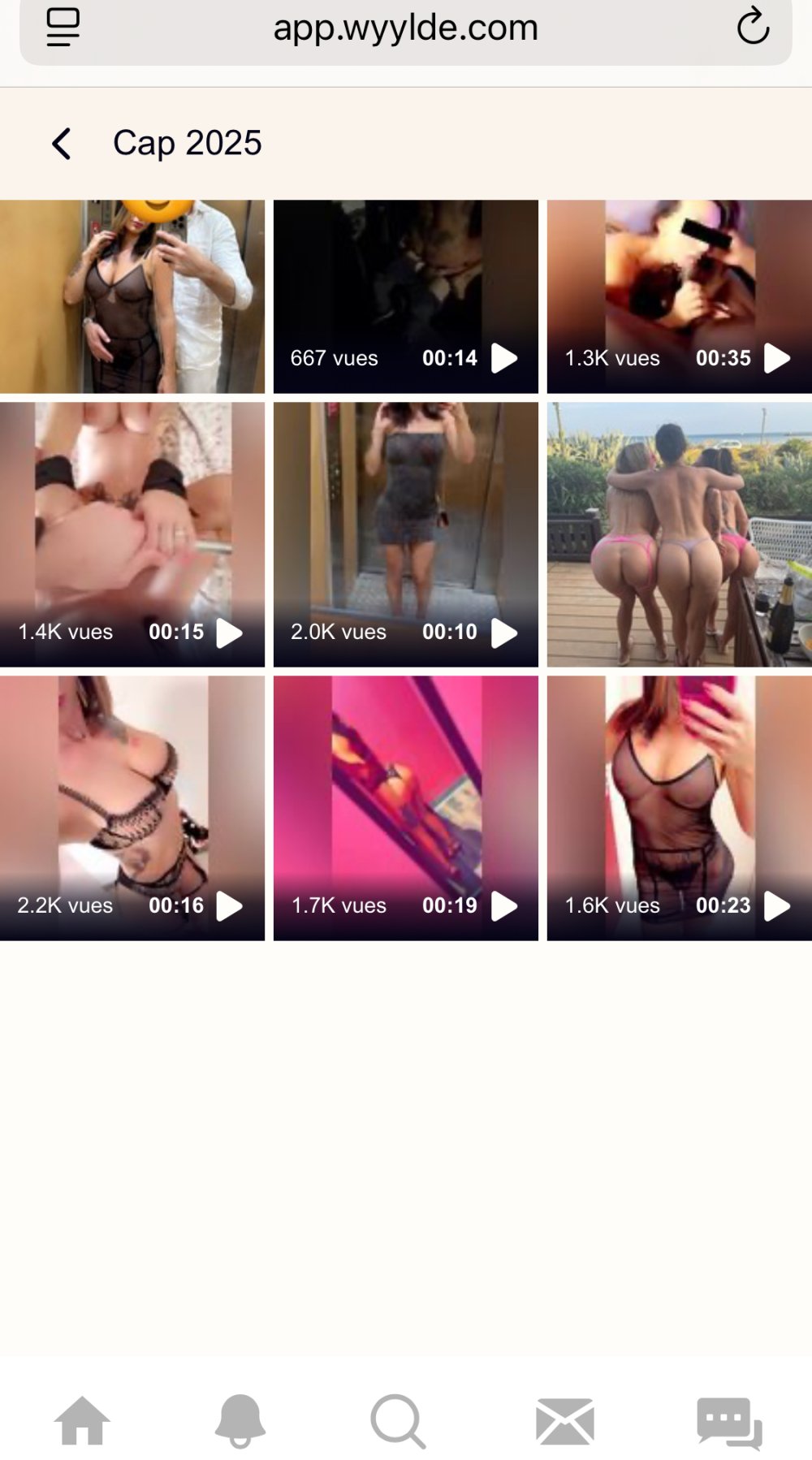The width and height of the screenshot is (812, 1460).
Task: Open the browser page menu icon
Action: click(63, 27)
